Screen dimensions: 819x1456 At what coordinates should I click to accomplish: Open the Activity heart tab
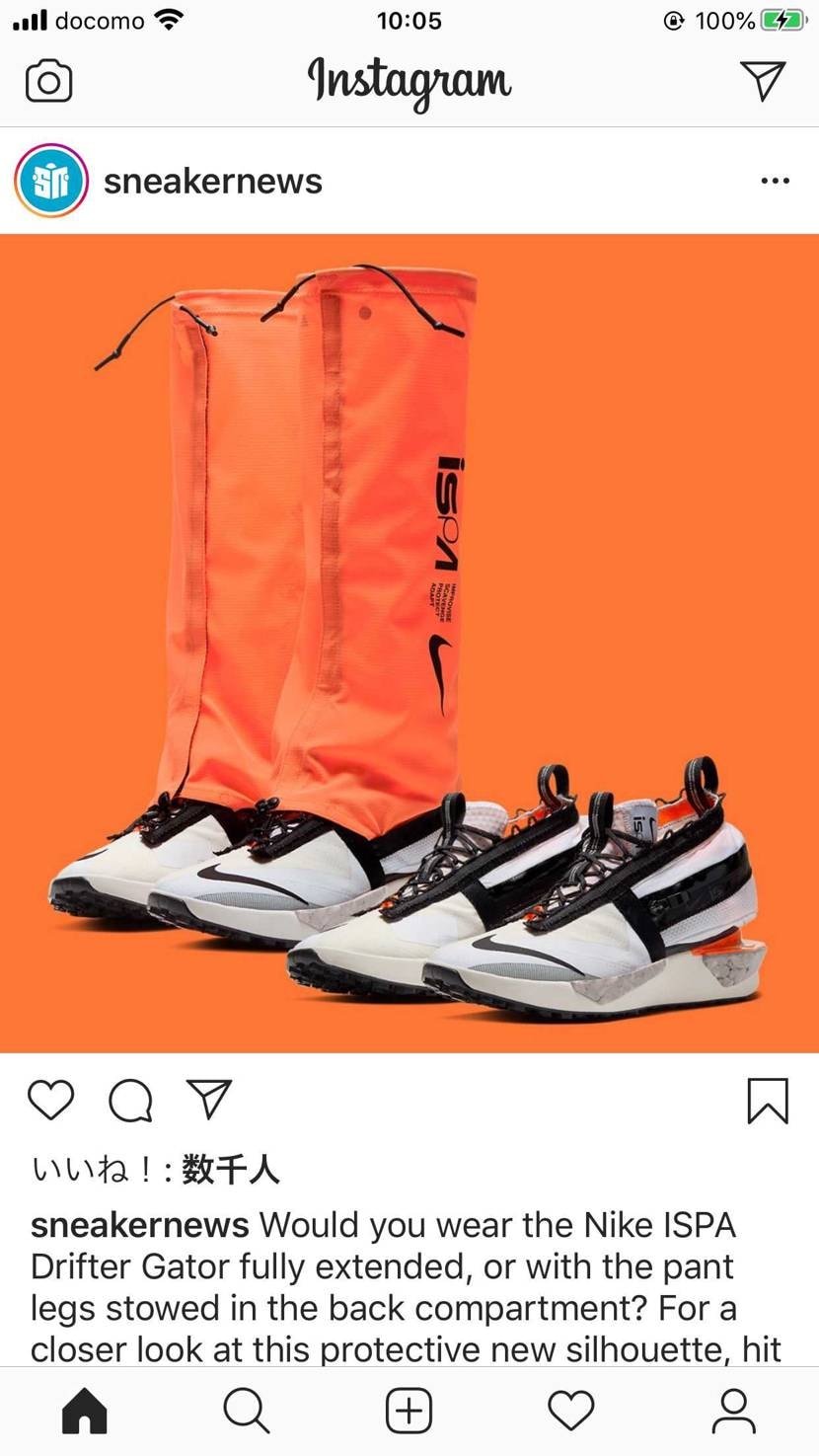click(x=571, y=1411)
